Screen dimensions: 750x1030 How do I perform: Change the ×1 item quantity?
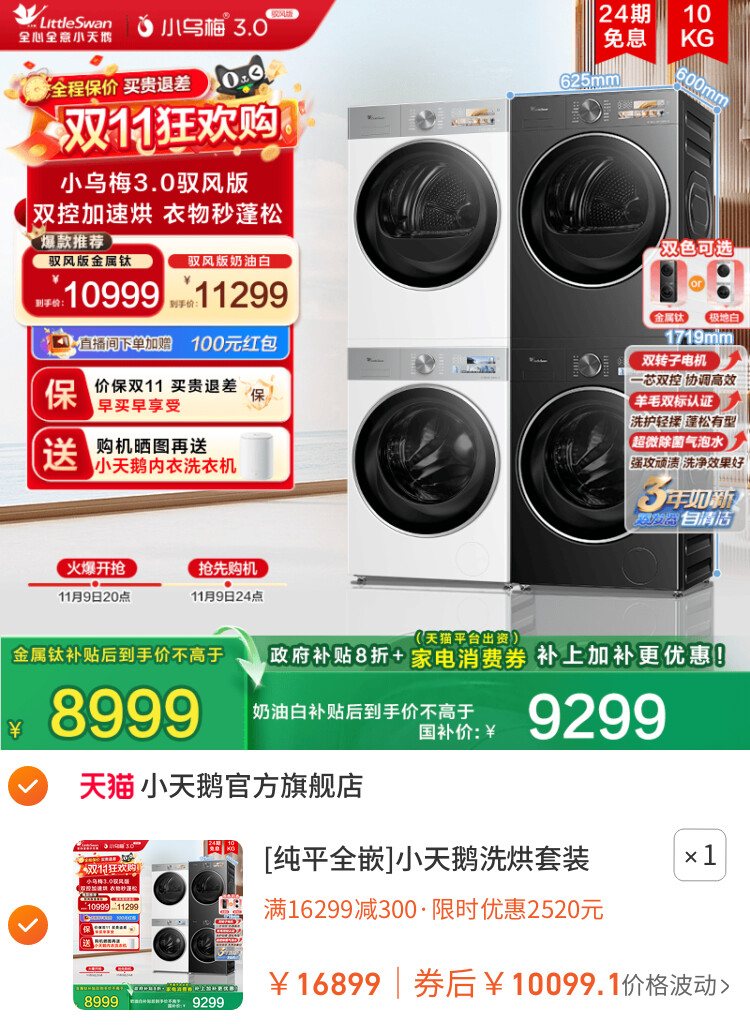(x=699, y=856)
